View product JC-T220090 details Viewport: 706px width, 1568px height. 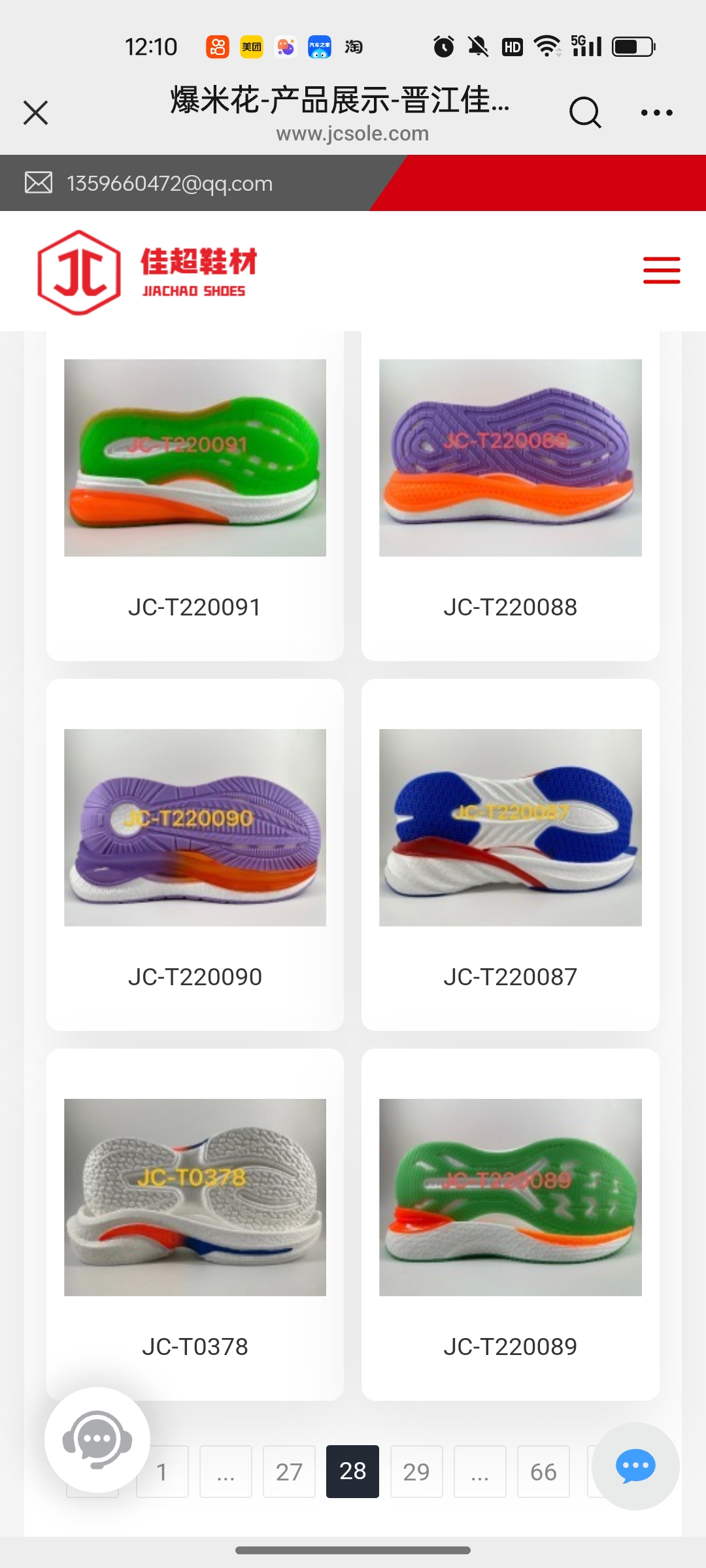pos(195,856)
